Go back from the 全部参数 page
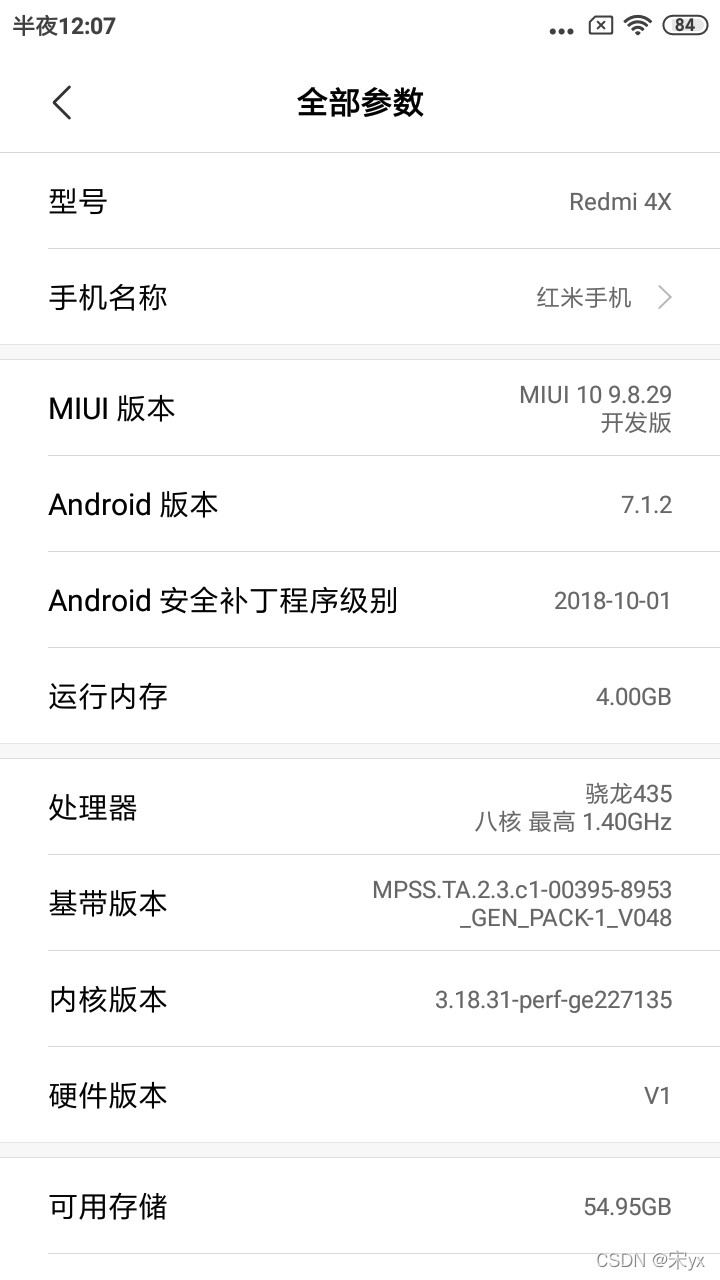The width and height of the screenshot is (720, 1280). tap(62, 102)
